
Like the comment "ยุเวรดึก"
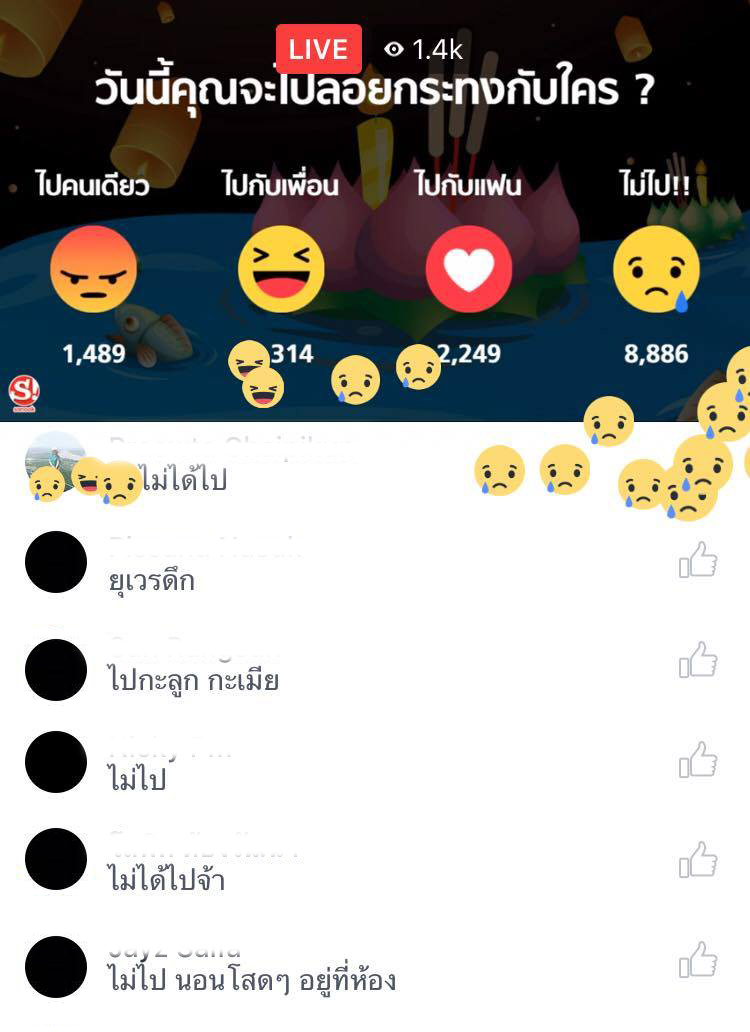(698, 561)
